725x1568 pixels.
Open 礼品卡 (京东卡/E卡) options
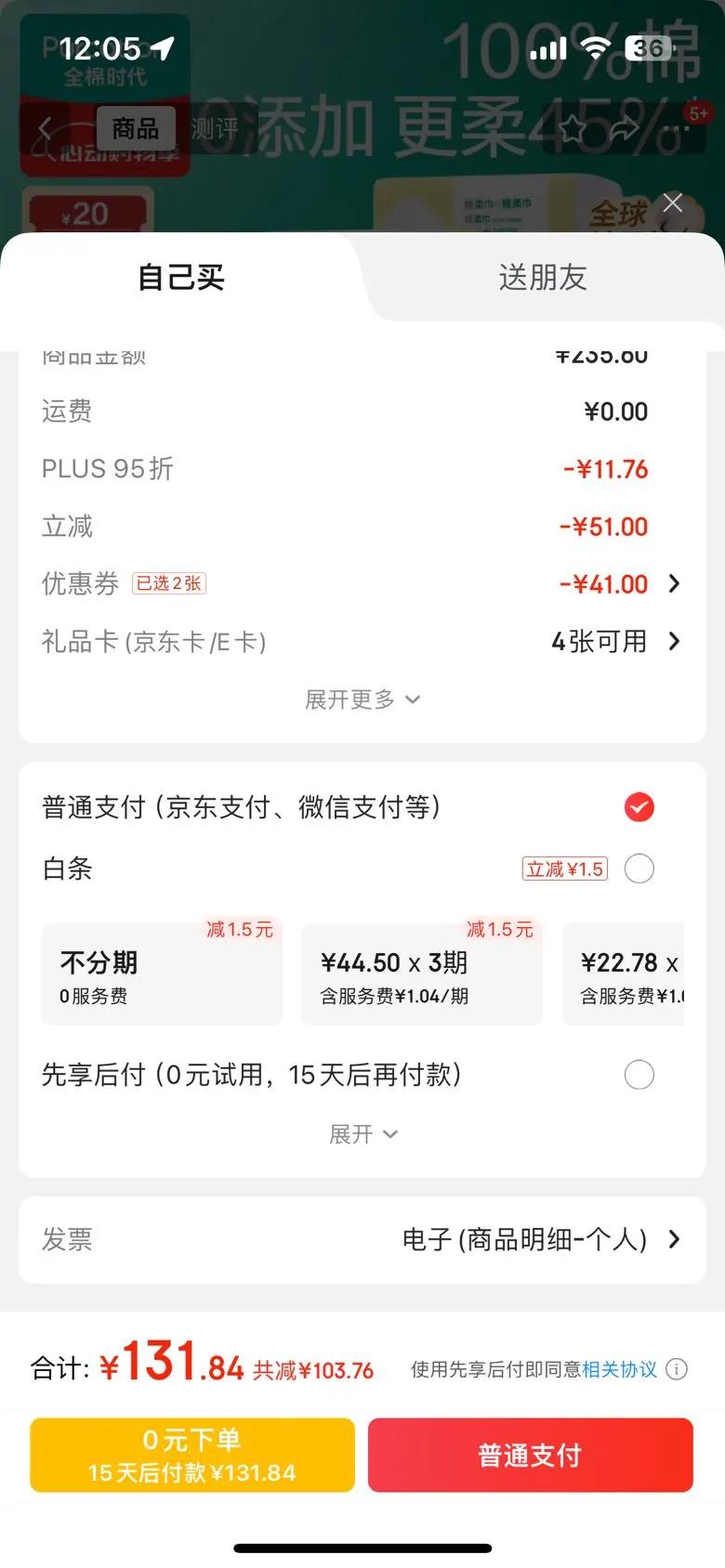(x=362, y=642)
